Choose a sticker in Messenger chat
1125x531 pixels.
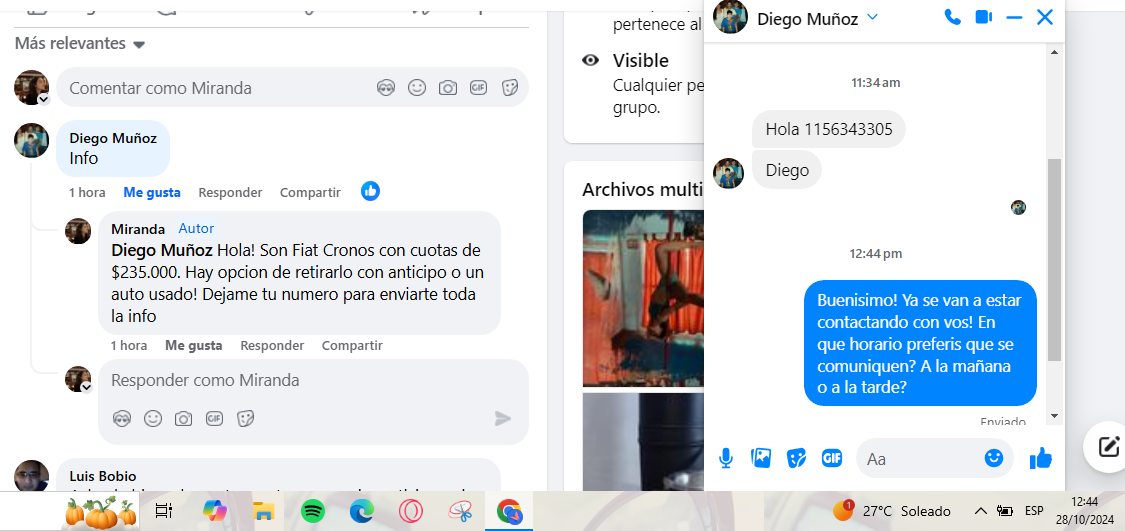(x=796, y=458)
